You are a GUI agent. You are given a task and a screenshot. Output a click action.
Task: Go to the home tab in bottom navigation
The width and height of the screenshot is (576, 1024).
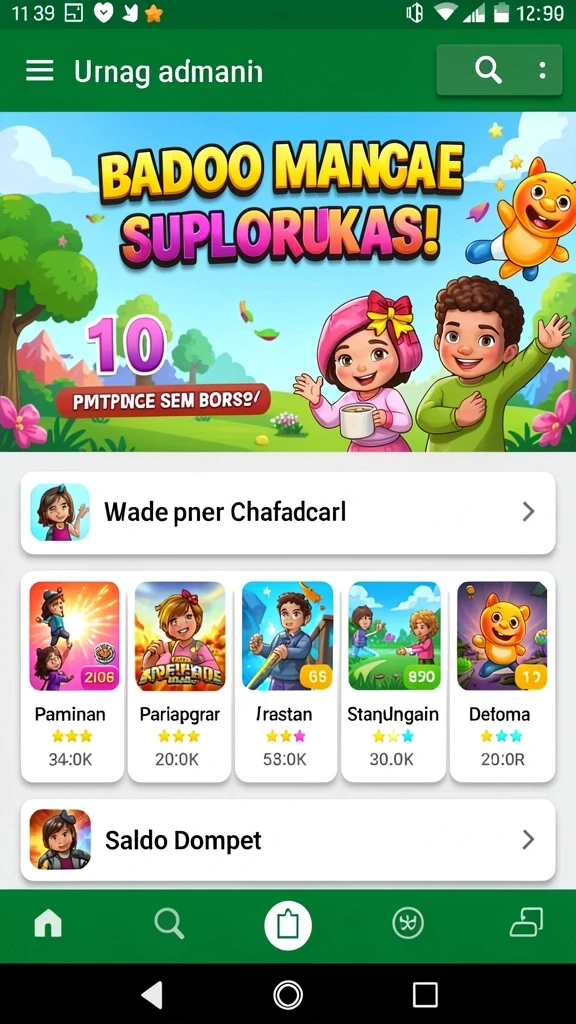pos(48,924)
